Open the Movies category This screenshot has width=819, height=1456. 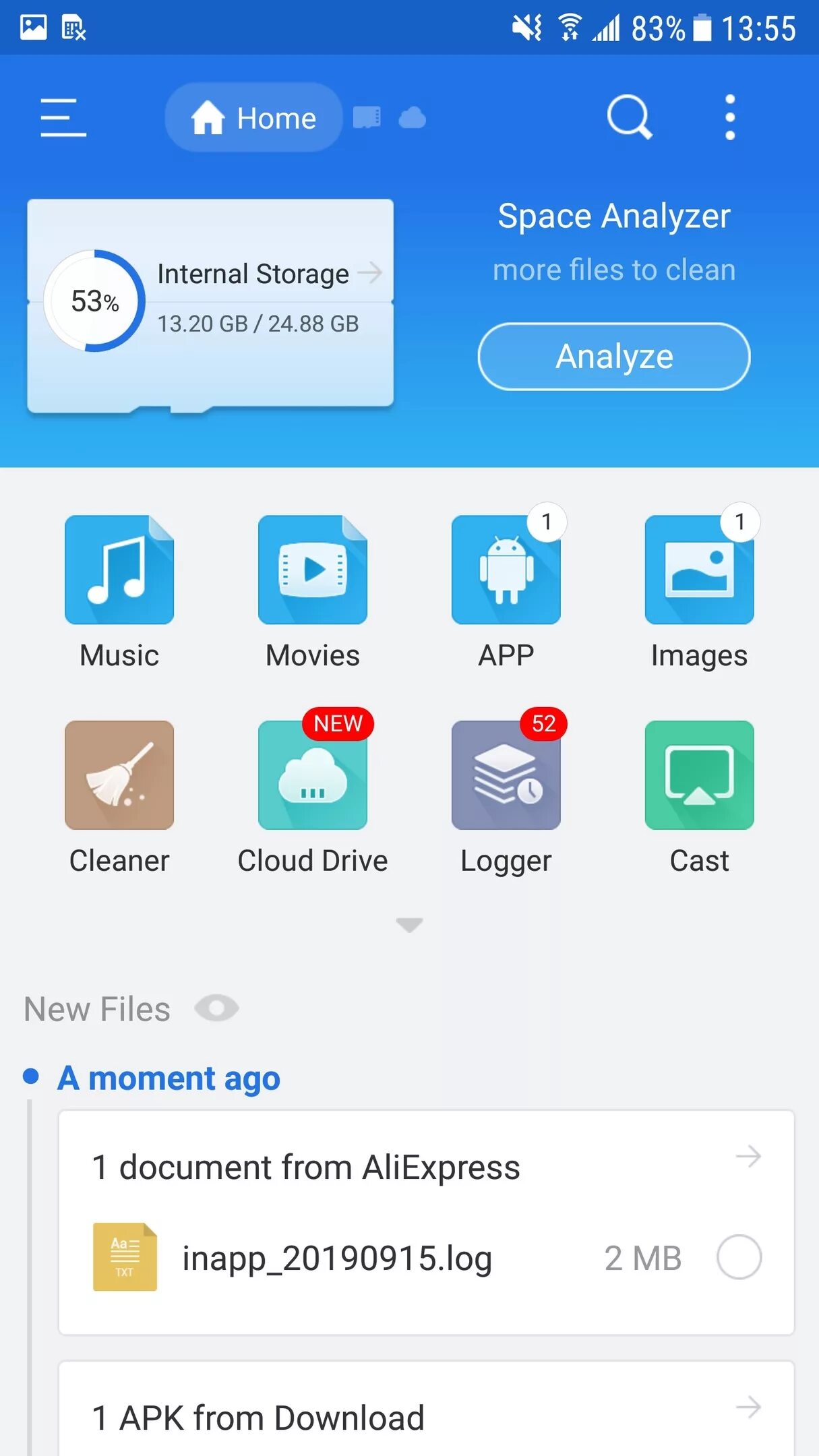pos(313,592)
